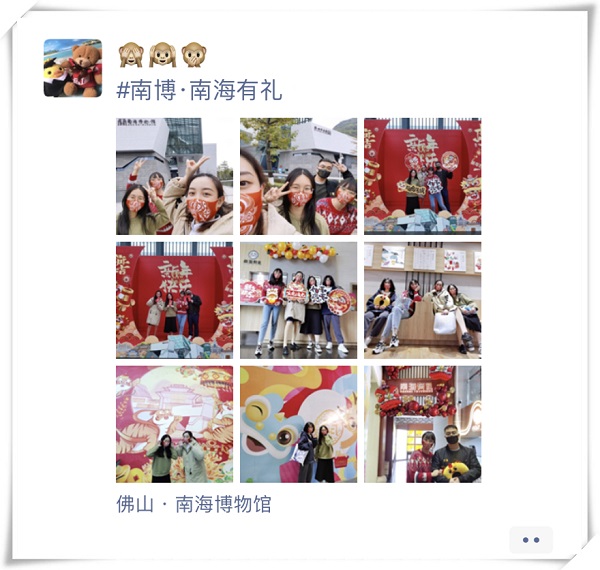Image resolution: width=600 pixels, height=570 pixels.
Task: Open the 佛山·南海博物馆 location link
Action: click(193, 504)
